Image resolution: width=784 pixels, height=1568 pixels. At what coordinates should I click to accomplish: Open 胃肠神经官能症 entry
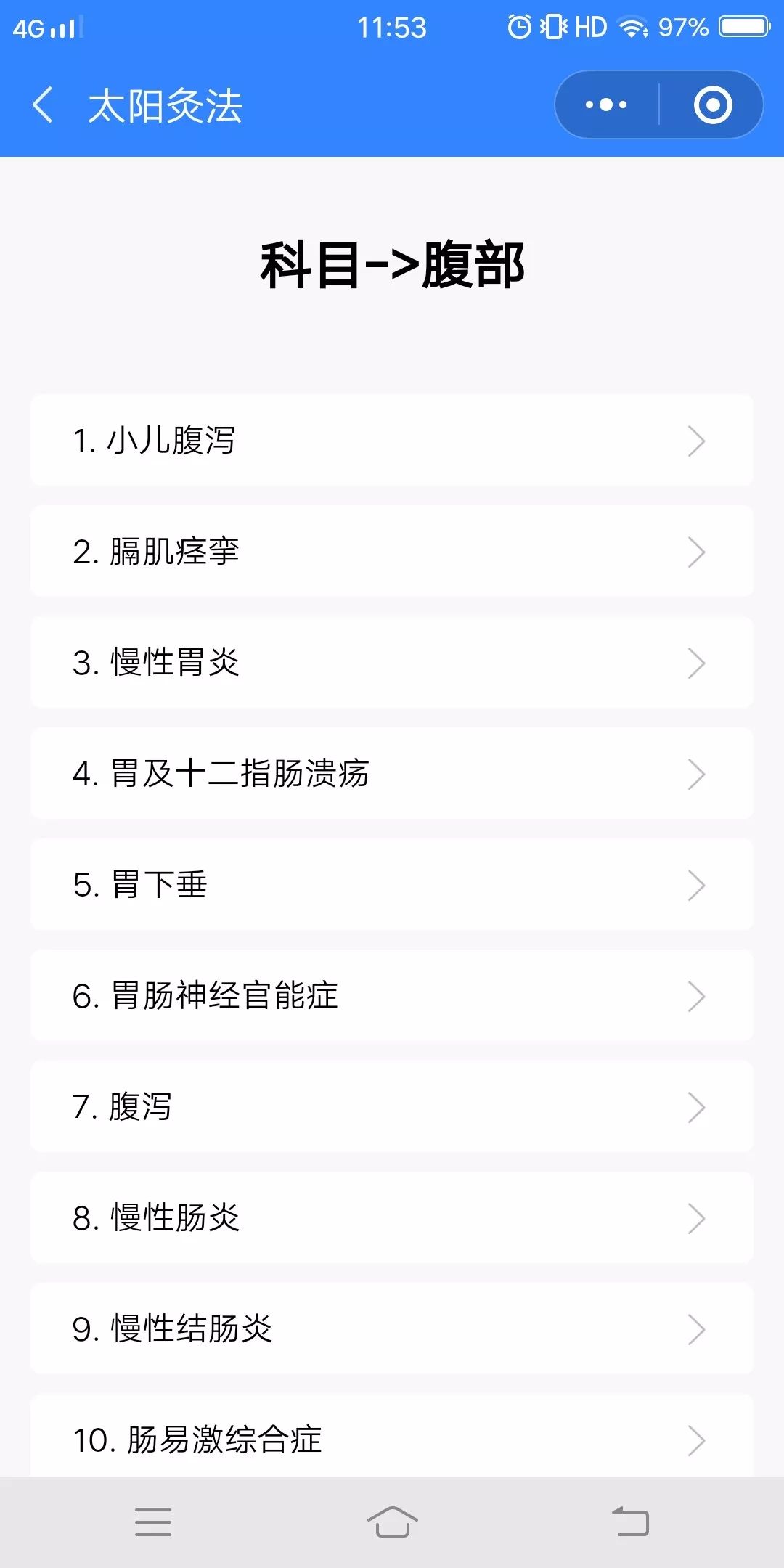pos(391,996)
